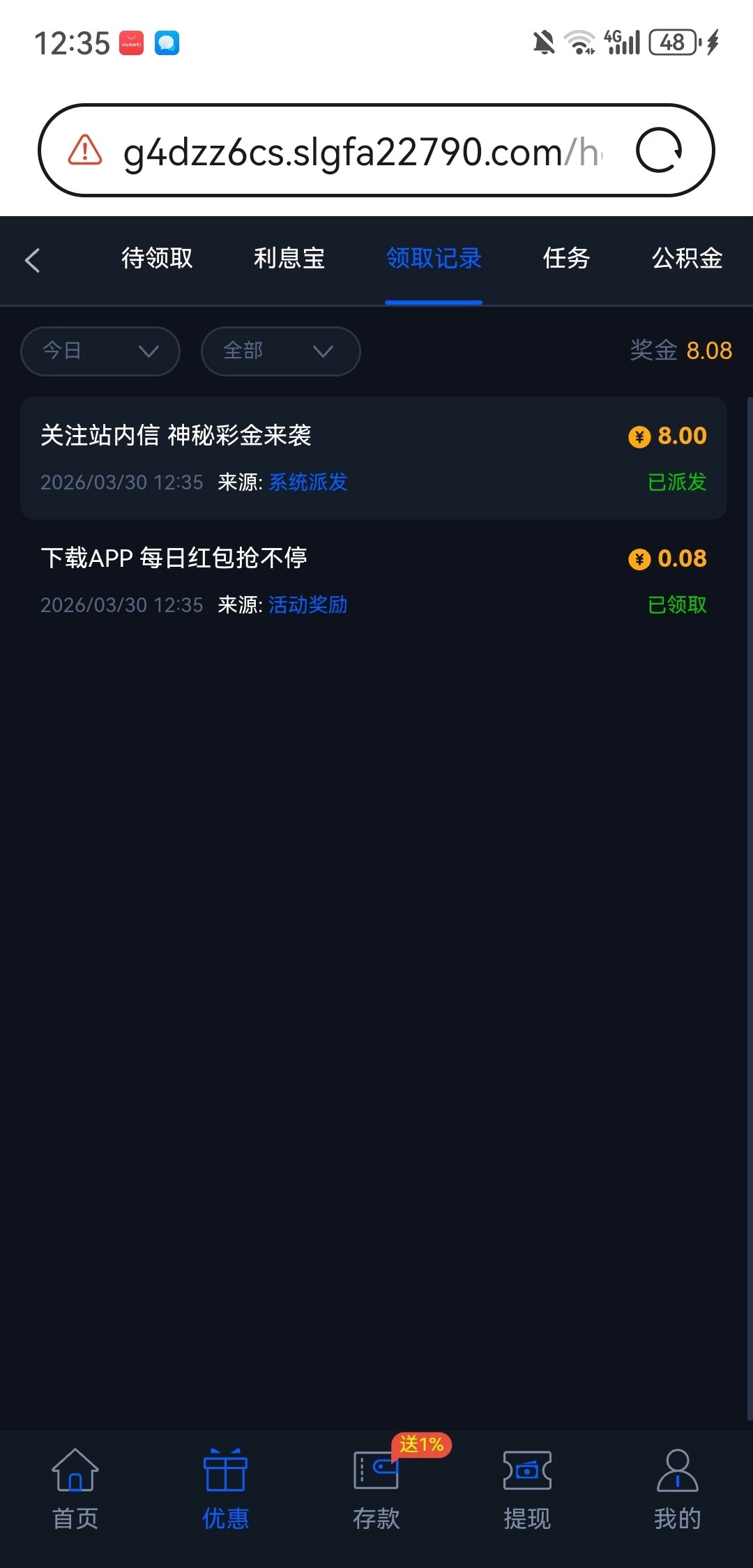Go back using the top arrow

click(x=32, y=260)
